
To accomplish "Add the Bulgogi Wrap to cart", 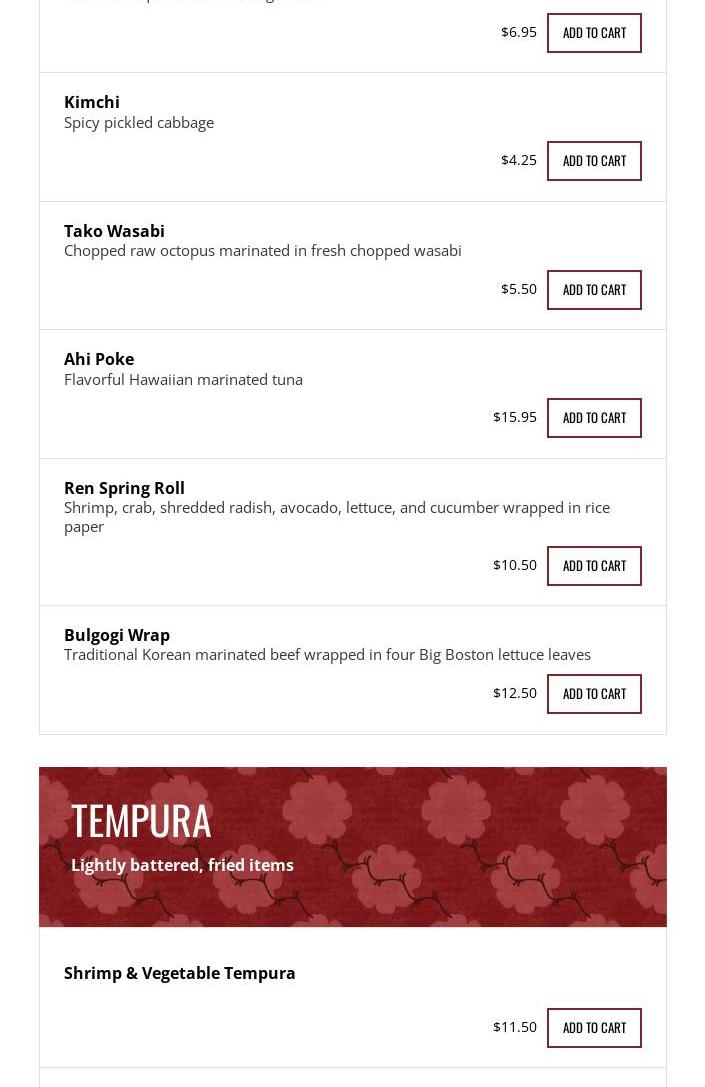I will coord(594,694).
